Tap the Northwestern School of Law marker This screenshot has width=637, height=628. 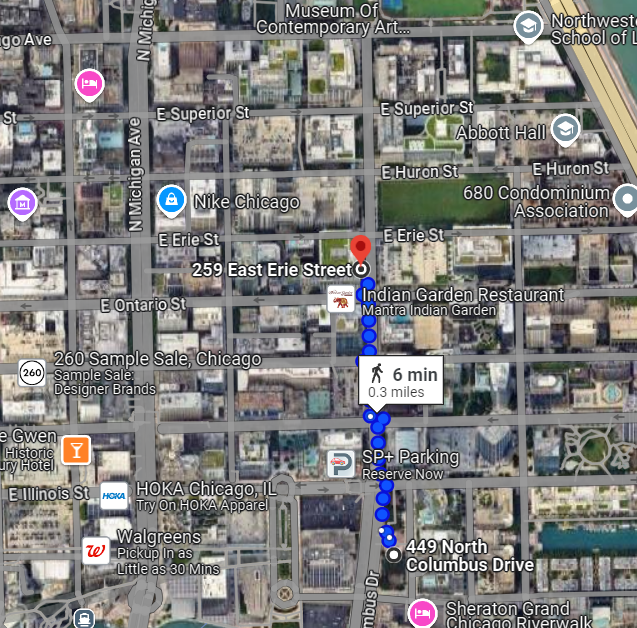(x=528, y=27)
